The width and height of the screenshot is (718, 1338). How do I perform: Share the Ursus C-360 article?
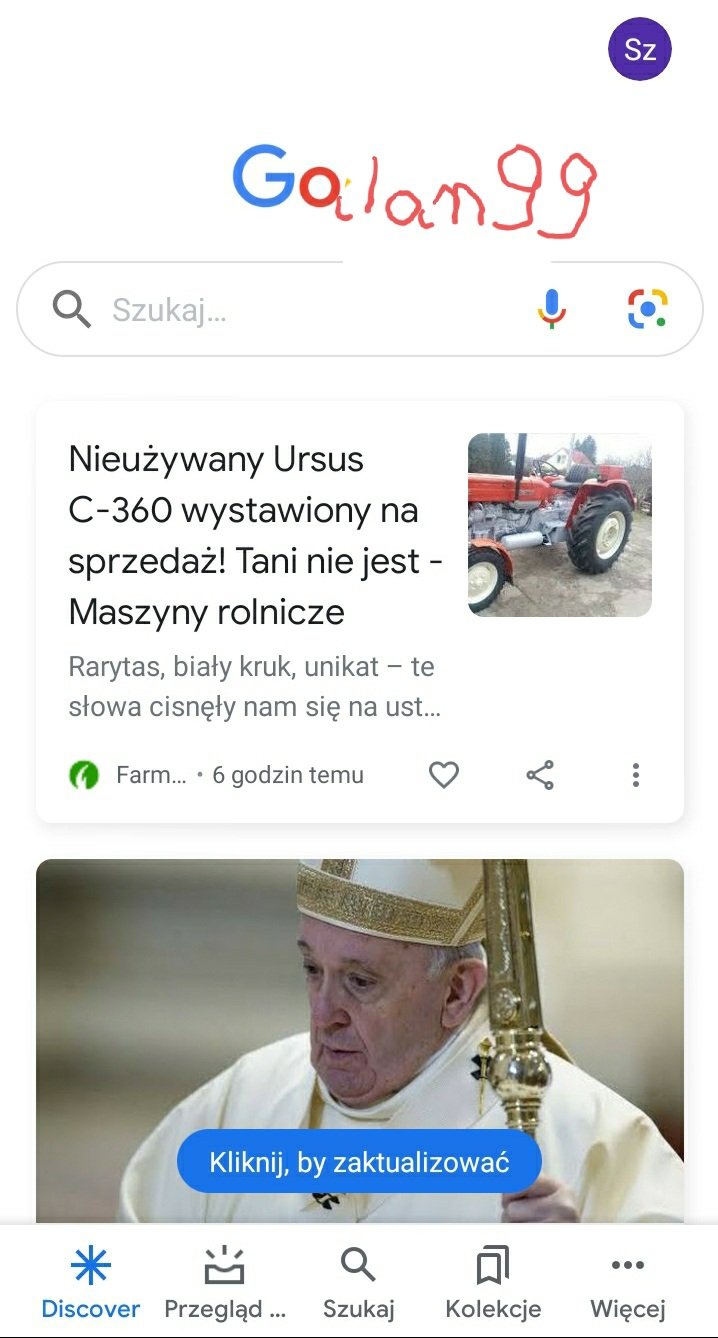[540, 775]
